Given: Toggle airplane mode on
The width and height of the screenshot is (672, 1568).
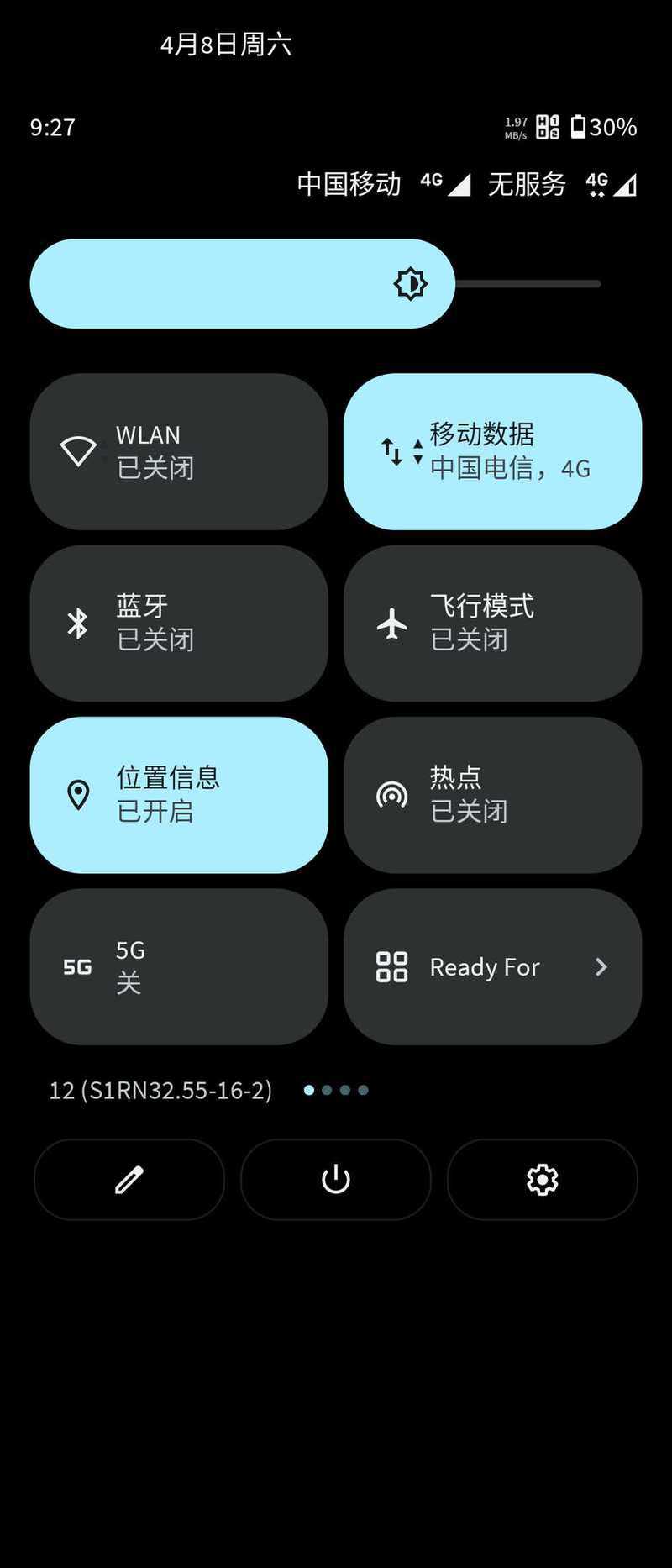Looking at the screenshot, I should 492,623.
